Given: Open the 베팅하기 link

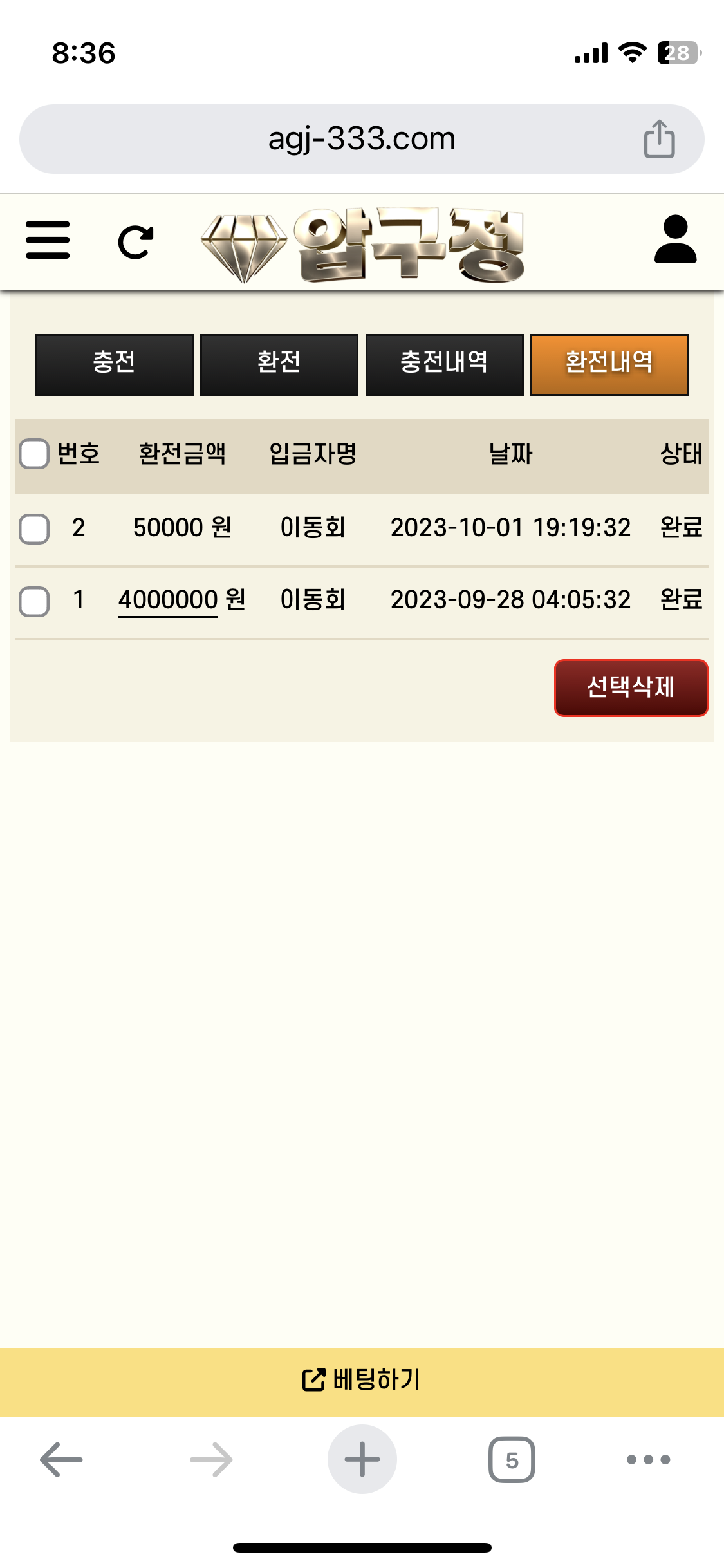Looking at the screenshot, I should (362, 1379).
